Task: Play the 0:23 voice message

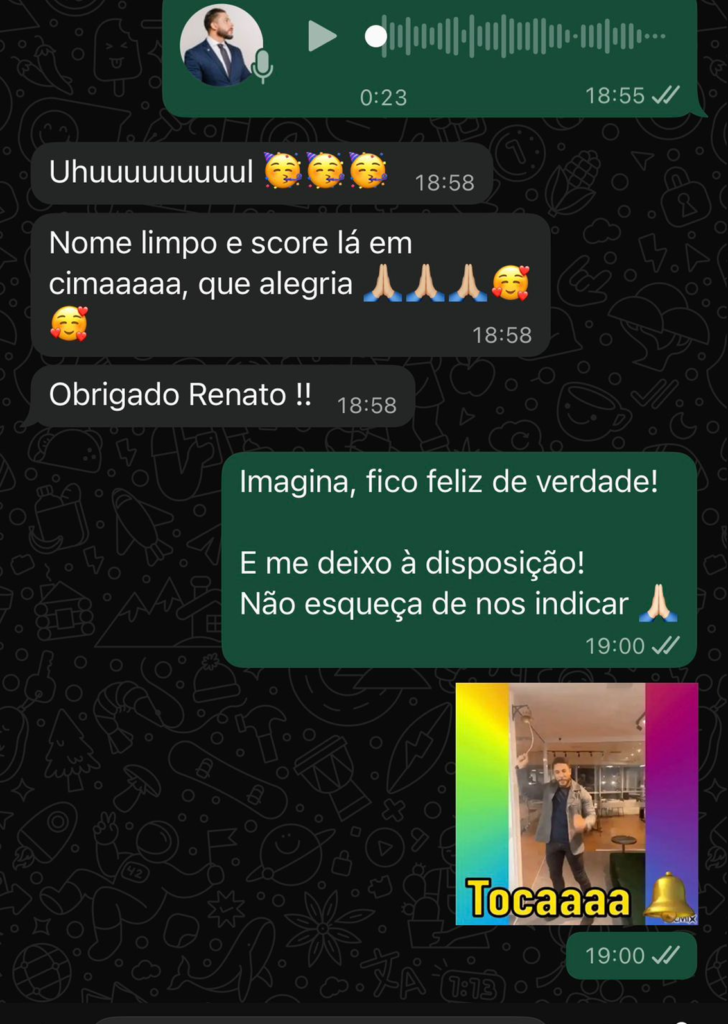Action: (321, 37)
